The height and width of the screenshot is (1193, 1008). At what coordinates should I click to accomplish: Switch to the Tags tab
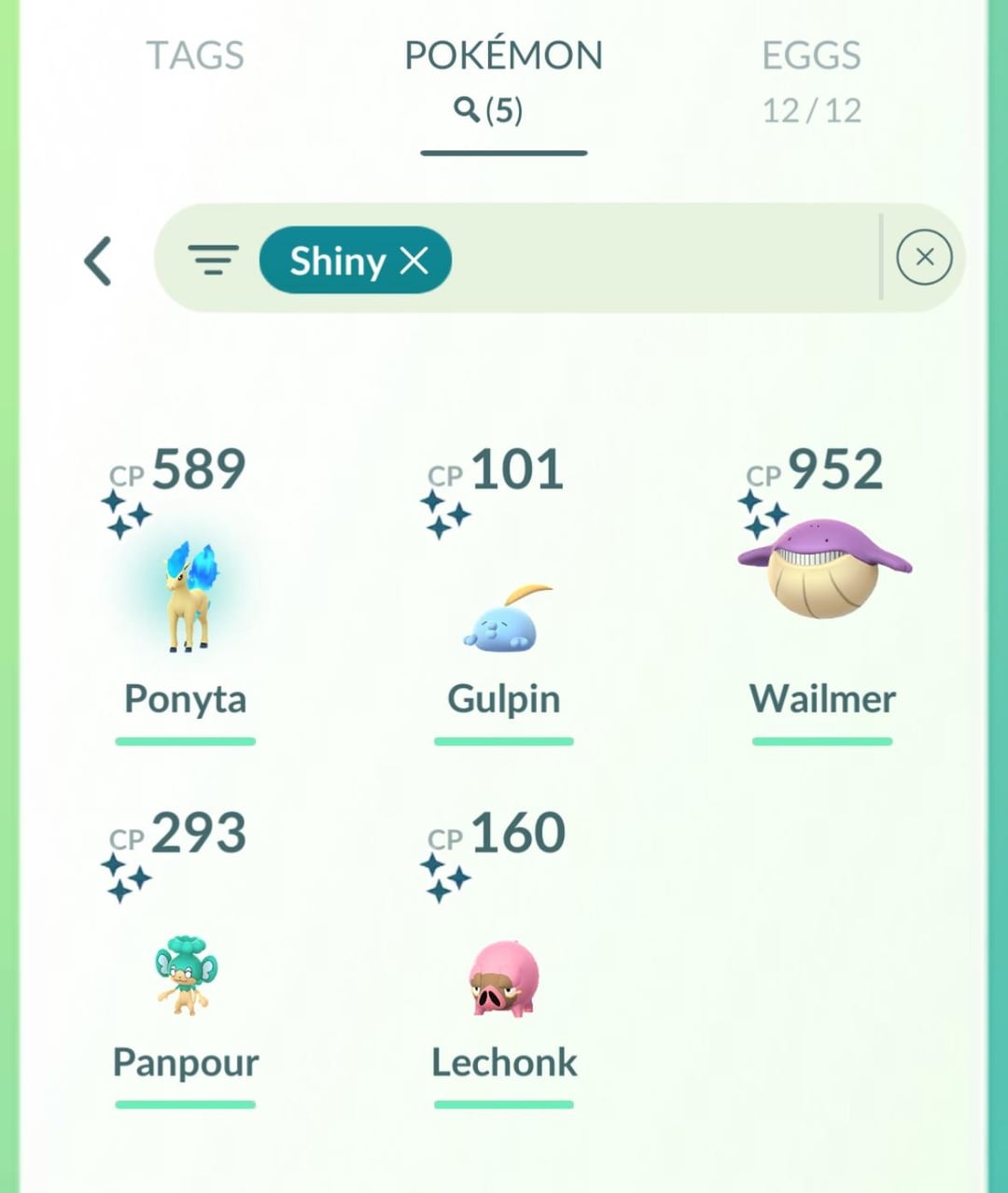[195, 56]
